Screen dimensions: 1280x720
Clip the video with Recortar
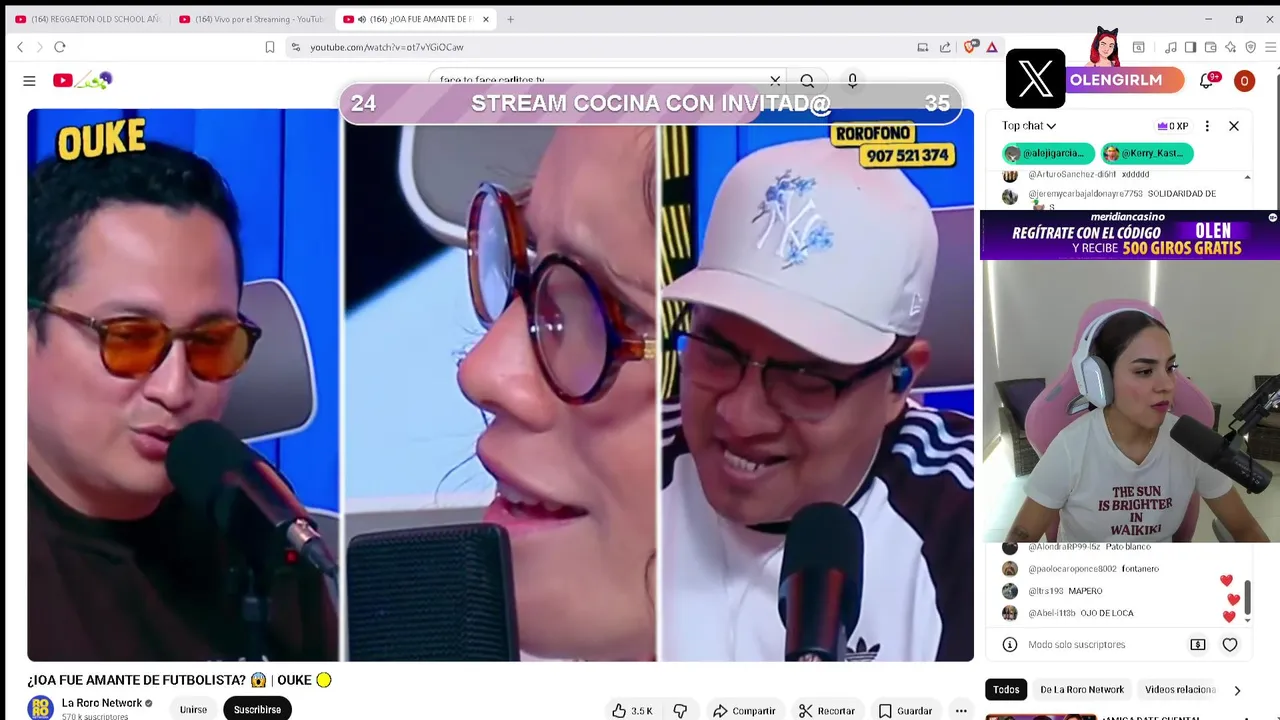pos(826,711)
